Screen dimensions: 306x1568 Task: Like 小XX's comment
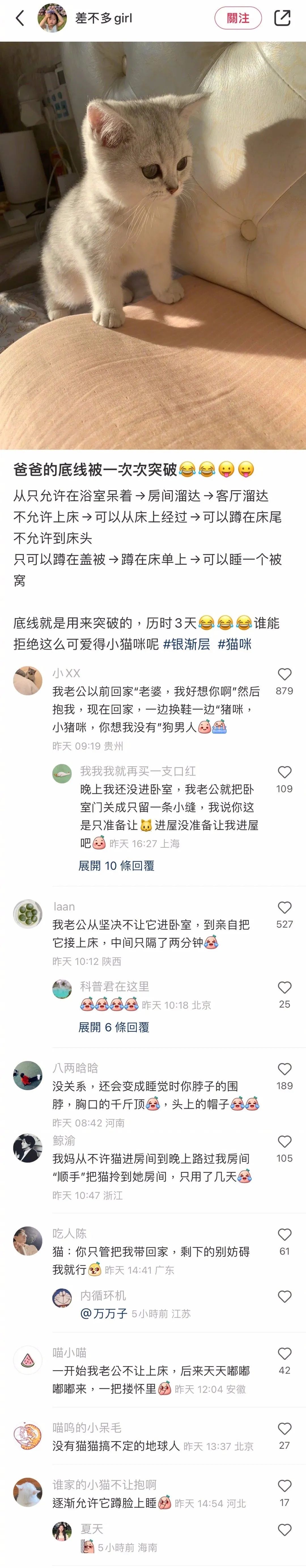click(284, 674)
